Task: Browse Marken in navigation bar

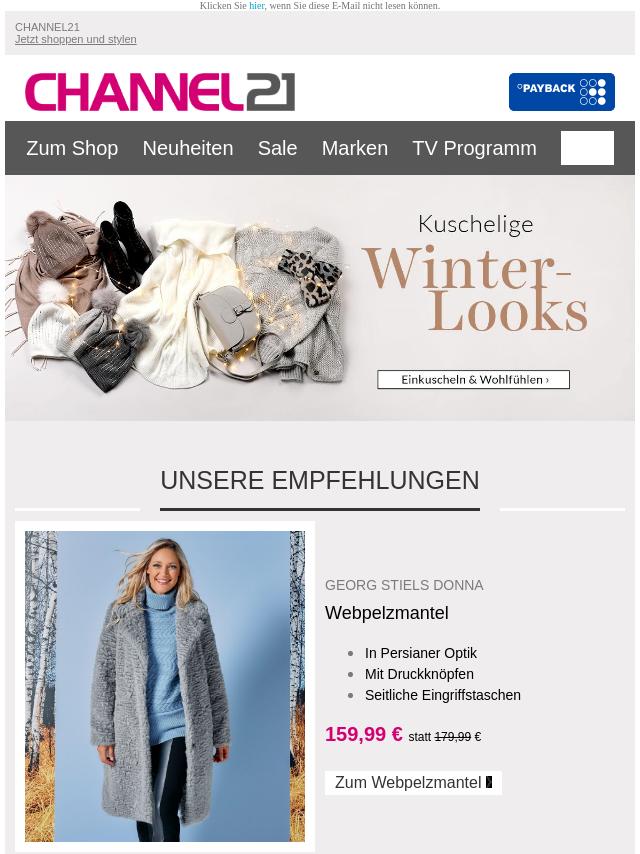Action: click(354, 148)
